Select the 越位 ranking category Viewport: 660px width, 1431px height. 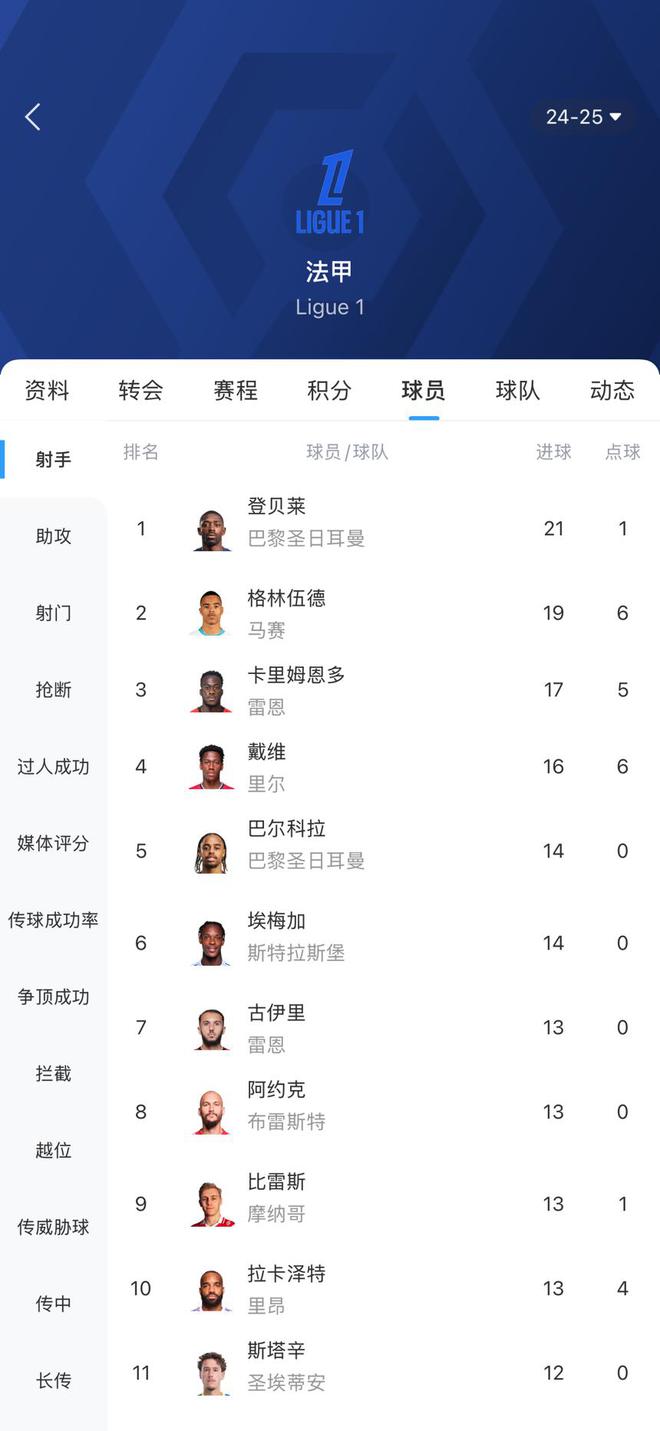point(53,1150)
